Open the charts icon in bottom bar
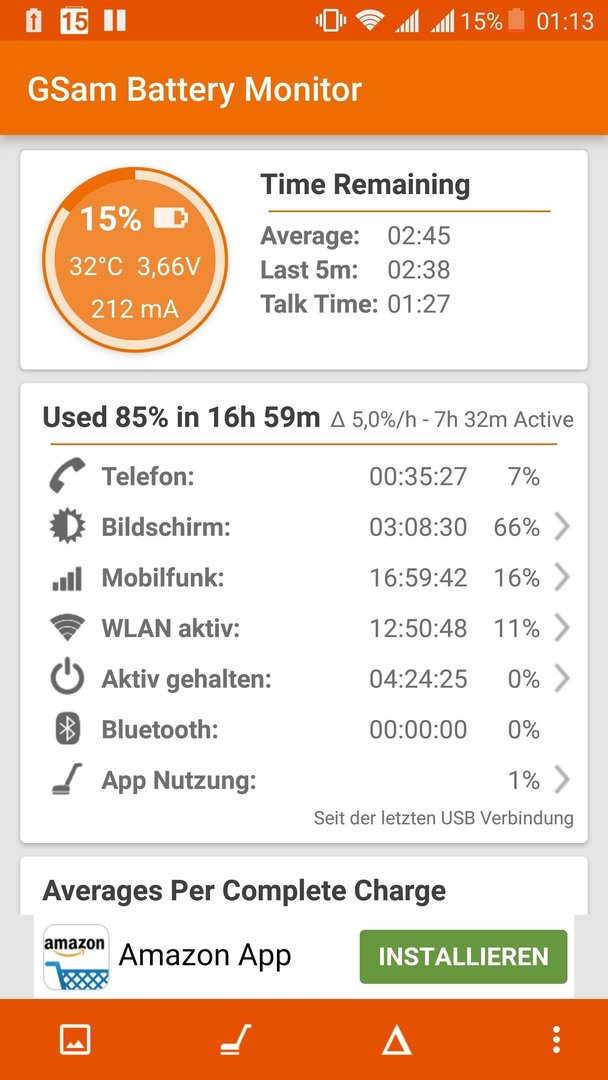The width and height of the screenshot is (608, 1080). click(x=75, y=1039)
